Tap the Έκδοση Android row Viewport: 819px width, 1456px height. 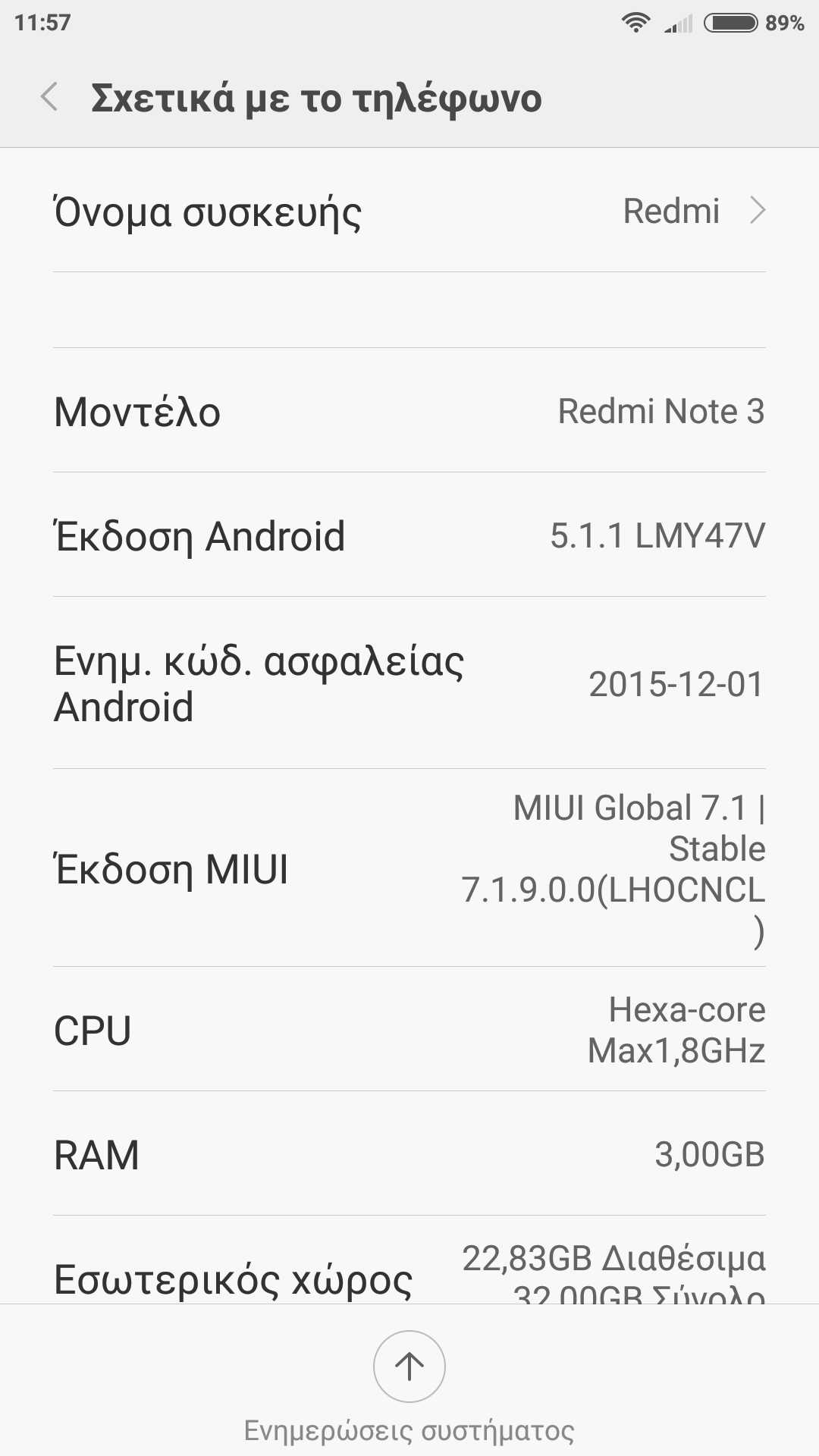pos(409,535)
